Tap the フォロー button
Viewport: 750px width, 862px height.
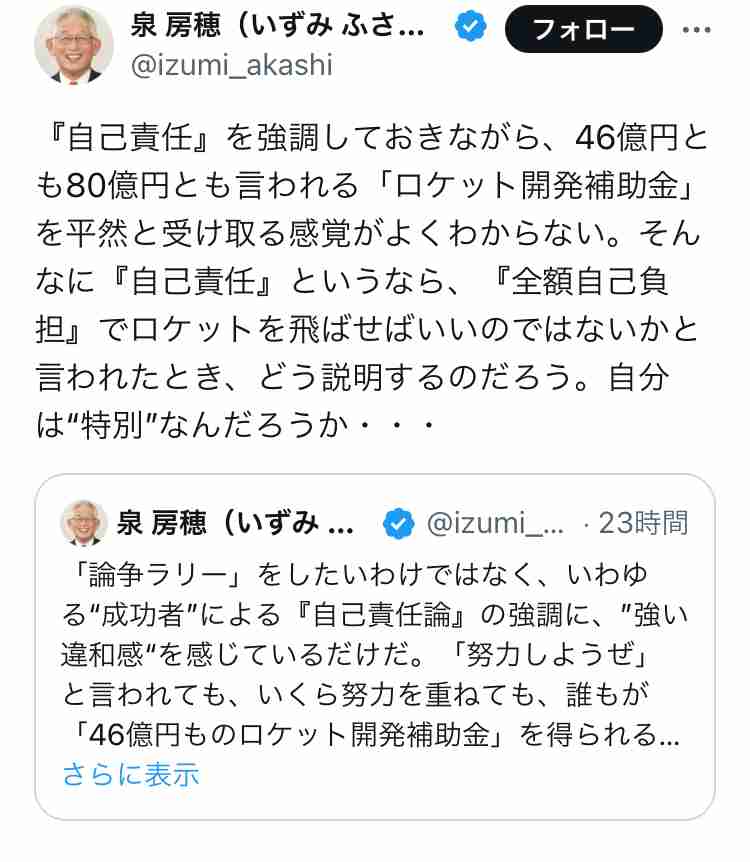click(x=583, y=29)
